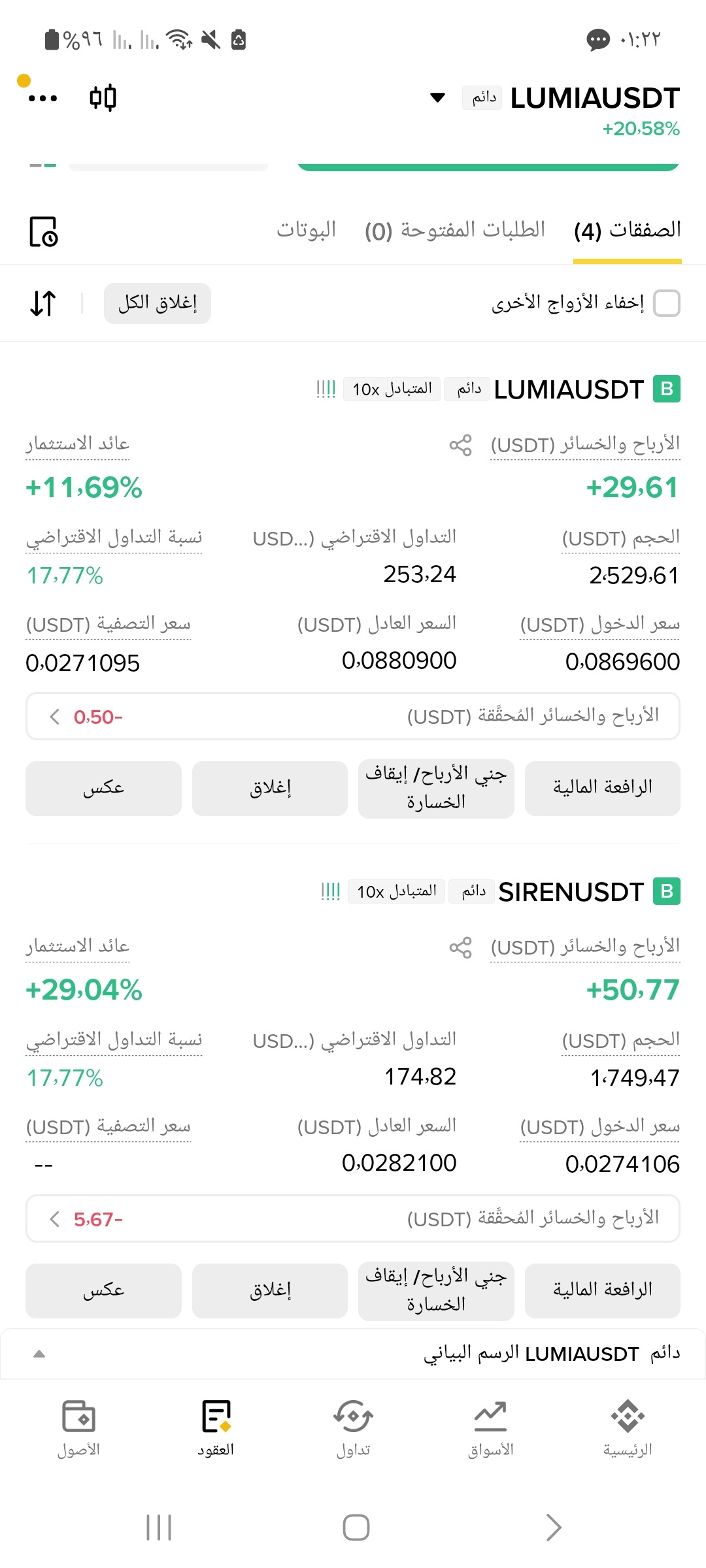Tap the إغلاق الكل button
The height and width of the screenshot is (1568, 706).
[x=158, y=303]
